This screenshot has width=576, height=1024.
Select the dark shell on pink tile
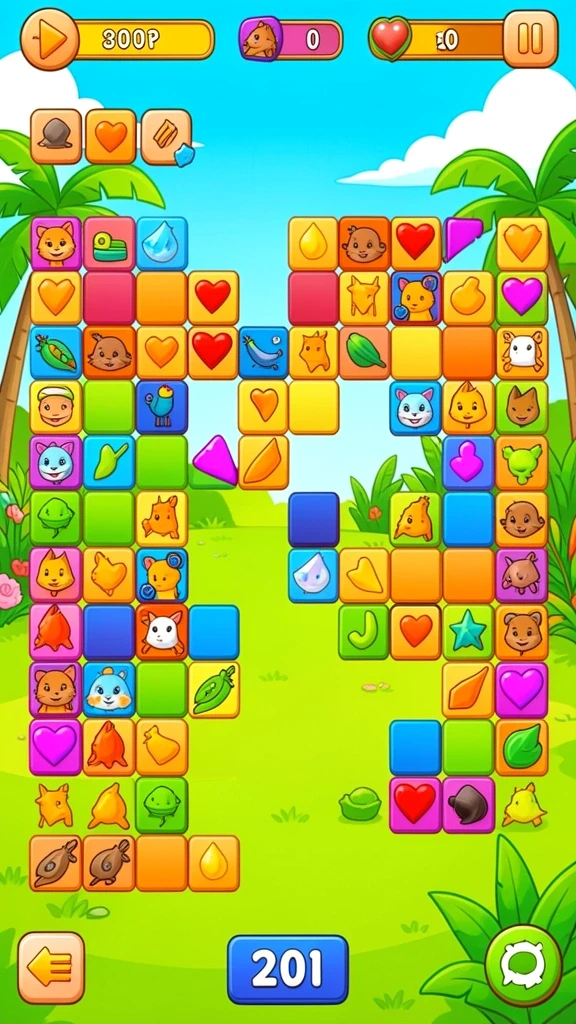[x=469, y=805]
